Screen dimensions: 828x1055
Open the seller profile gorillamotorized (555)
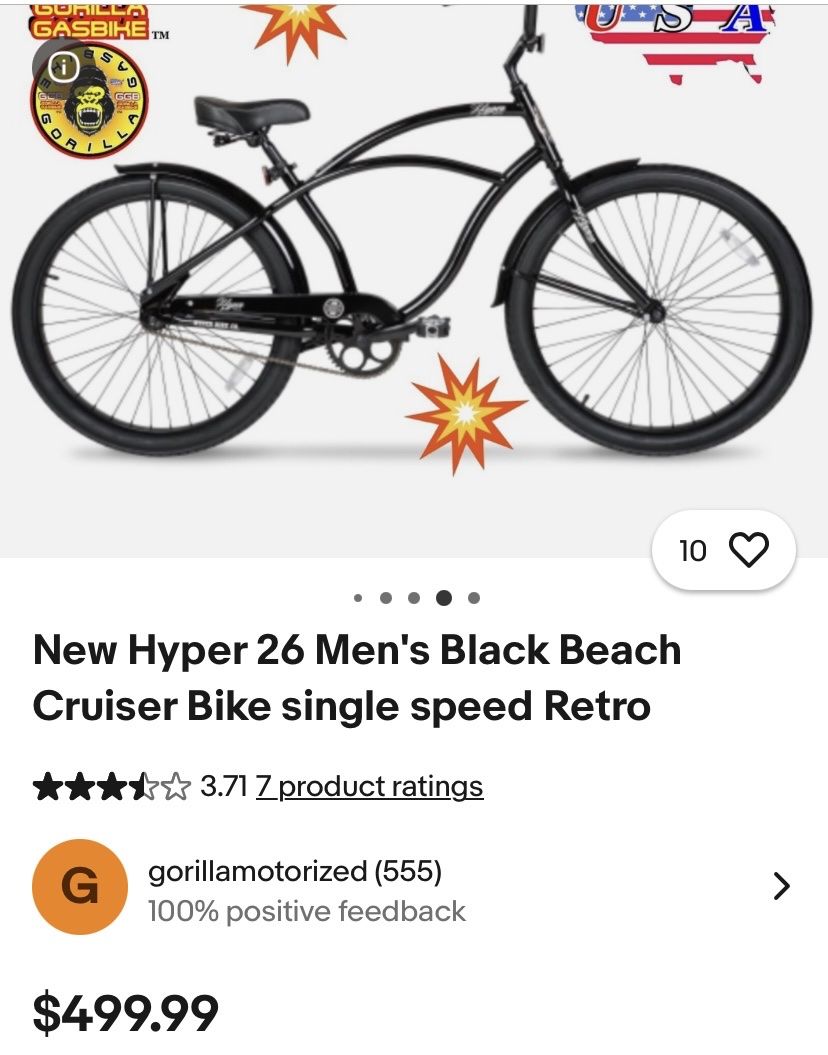click(x=297, y=872)
